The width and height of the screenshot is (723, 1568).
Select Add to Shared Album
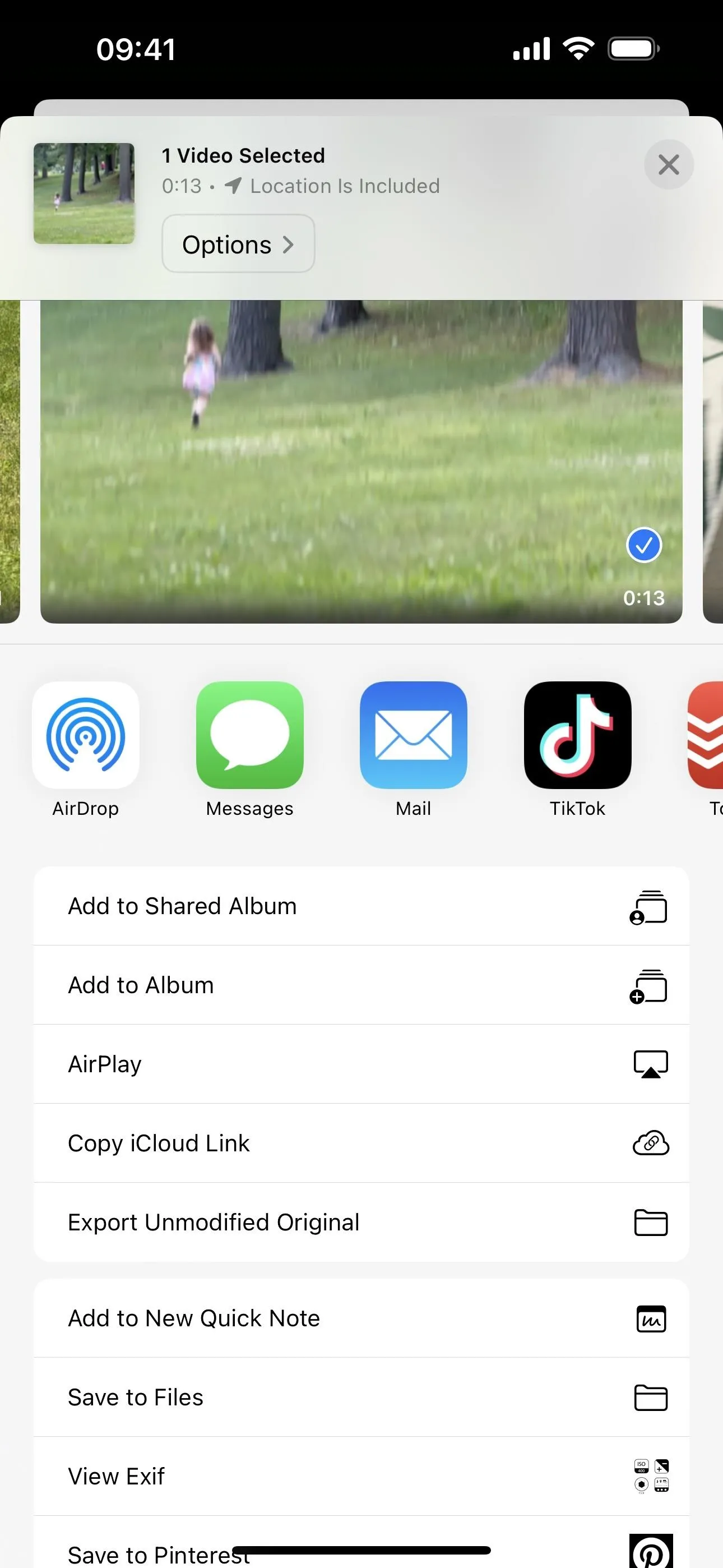click(361, 906)
